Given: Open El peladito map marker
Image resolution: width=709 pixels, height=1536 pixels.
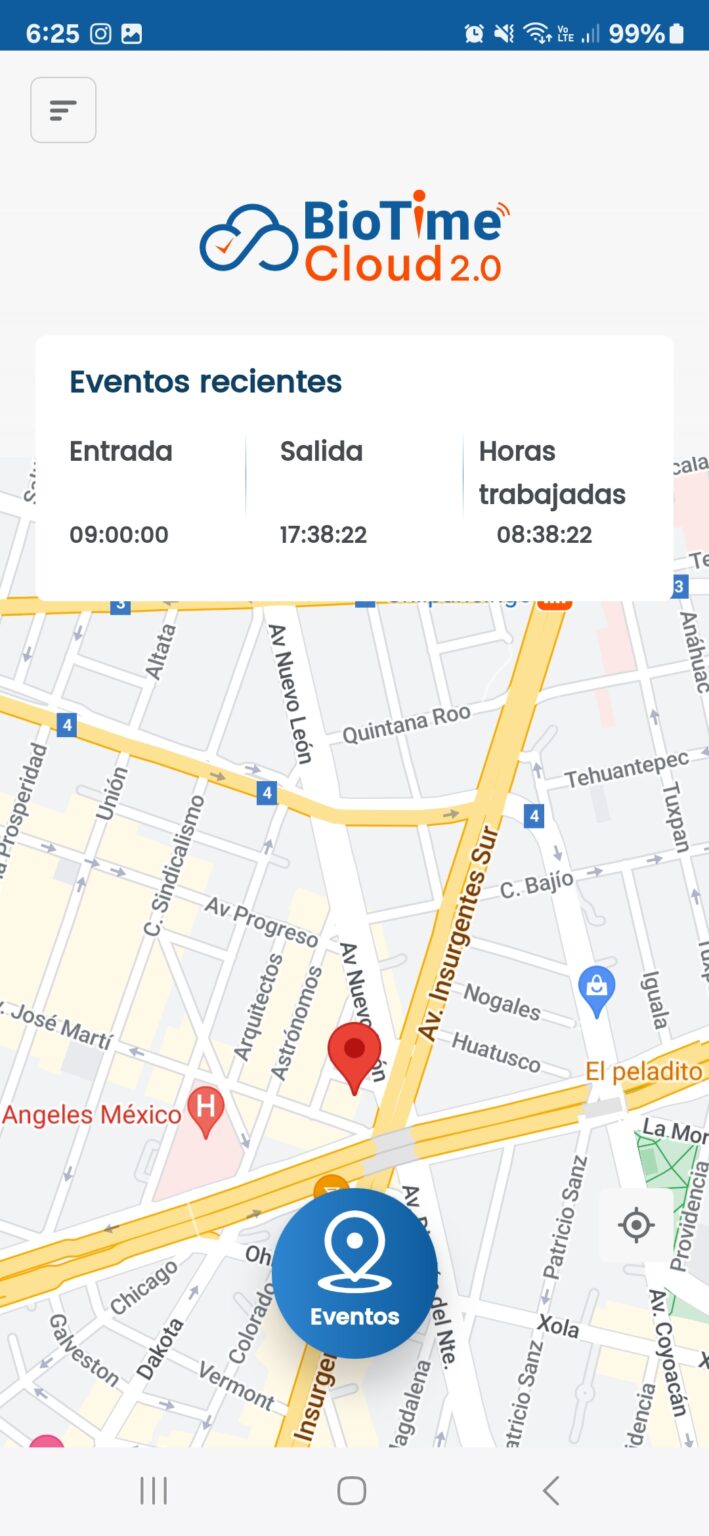Looking at the screenshot, I should click(x=643, y=1072).
